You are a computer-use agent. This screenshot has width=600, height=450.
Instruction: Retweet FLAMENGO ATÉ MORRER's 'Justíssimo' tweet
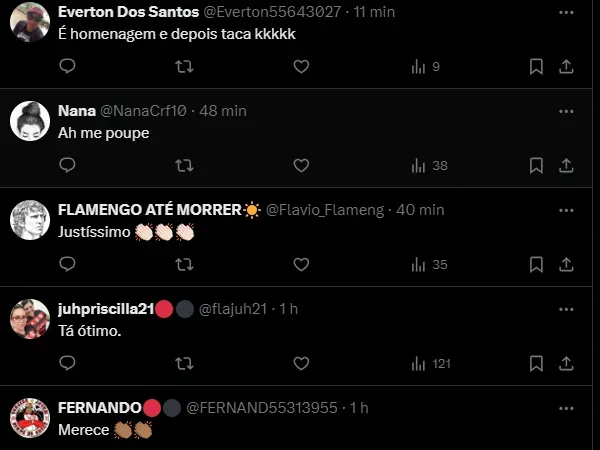tap(184, 264)
